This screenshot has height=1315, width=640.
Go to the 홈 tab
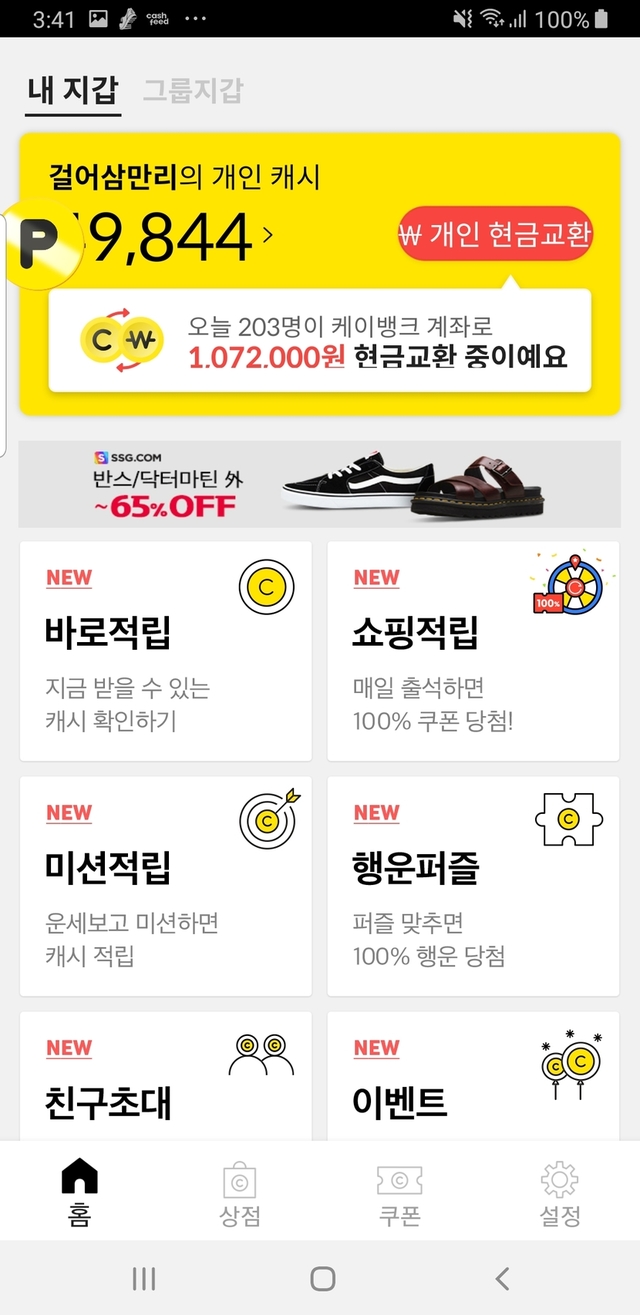pyautogui.click(x=80, y=1192)
